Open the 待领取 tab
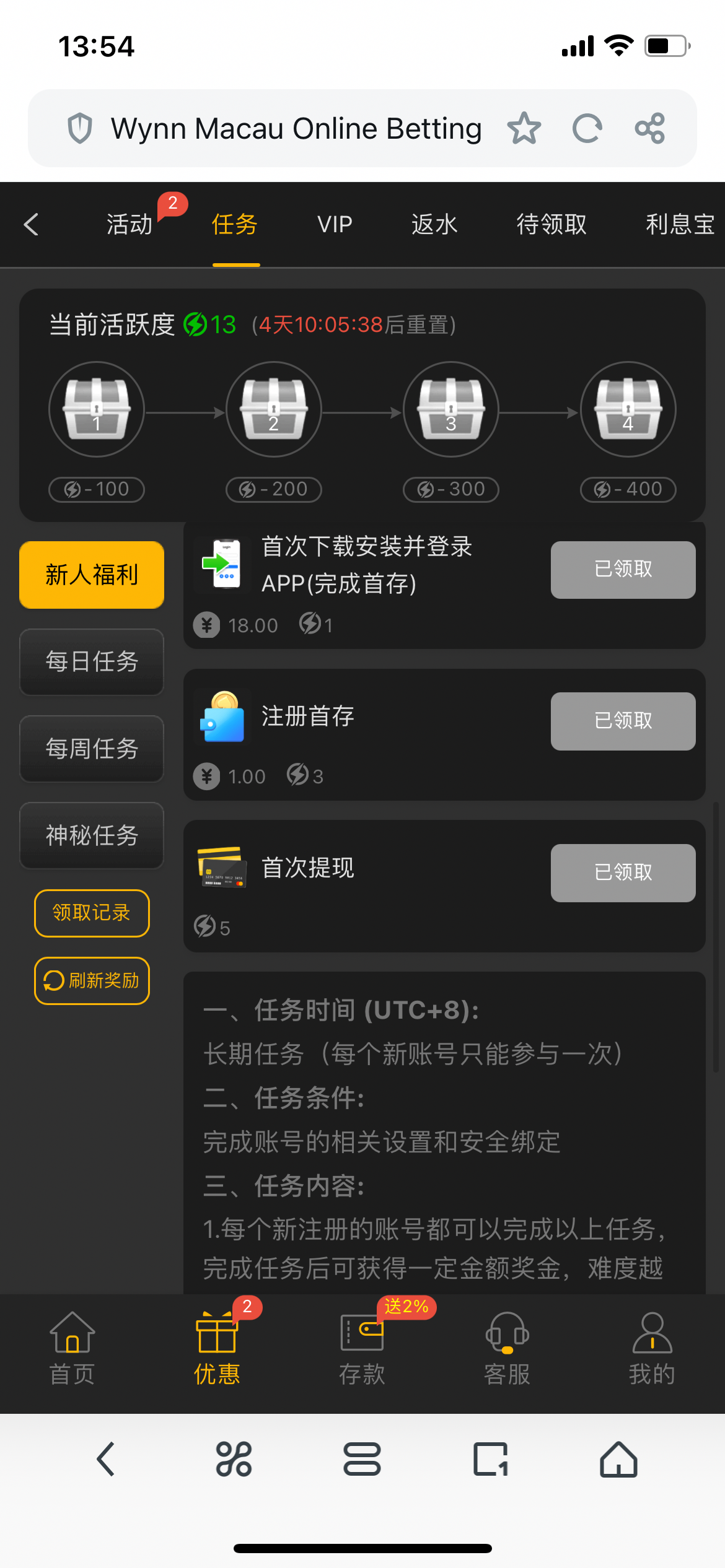This screenshot has width=725, height=1568. [x=551, y=224]
